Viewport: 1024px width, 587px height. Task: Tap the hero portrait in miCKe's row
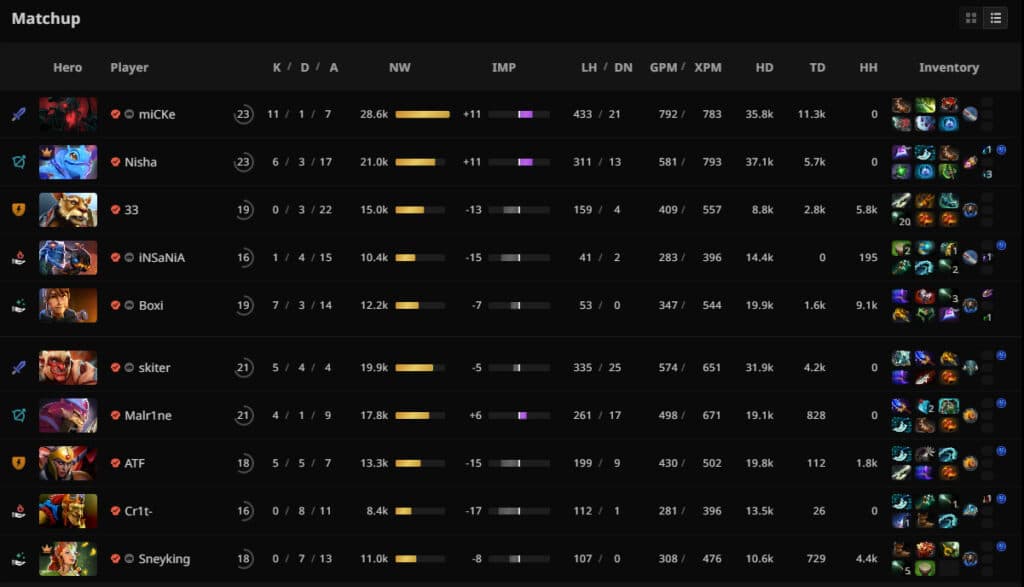coord(68,114)
